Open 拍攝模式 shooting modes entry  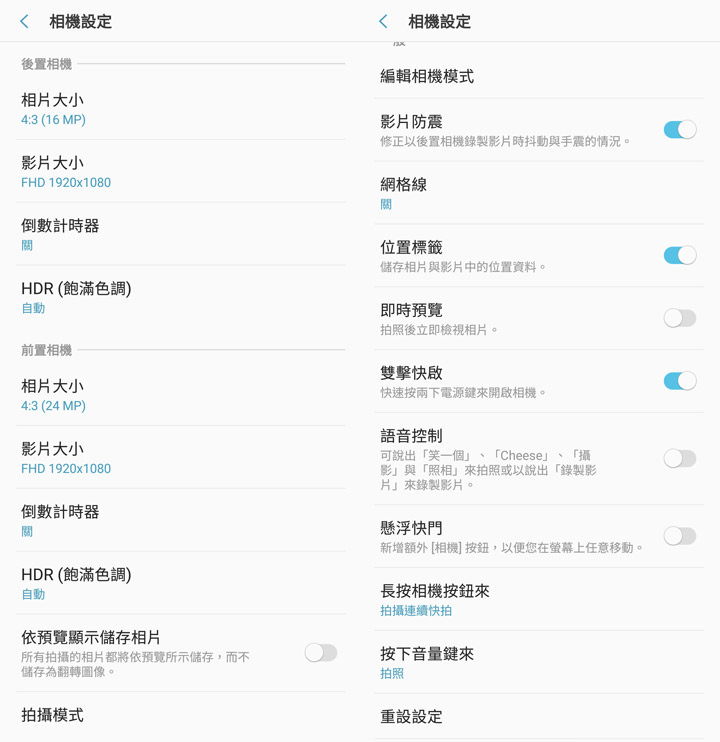[x=60, y=715]
